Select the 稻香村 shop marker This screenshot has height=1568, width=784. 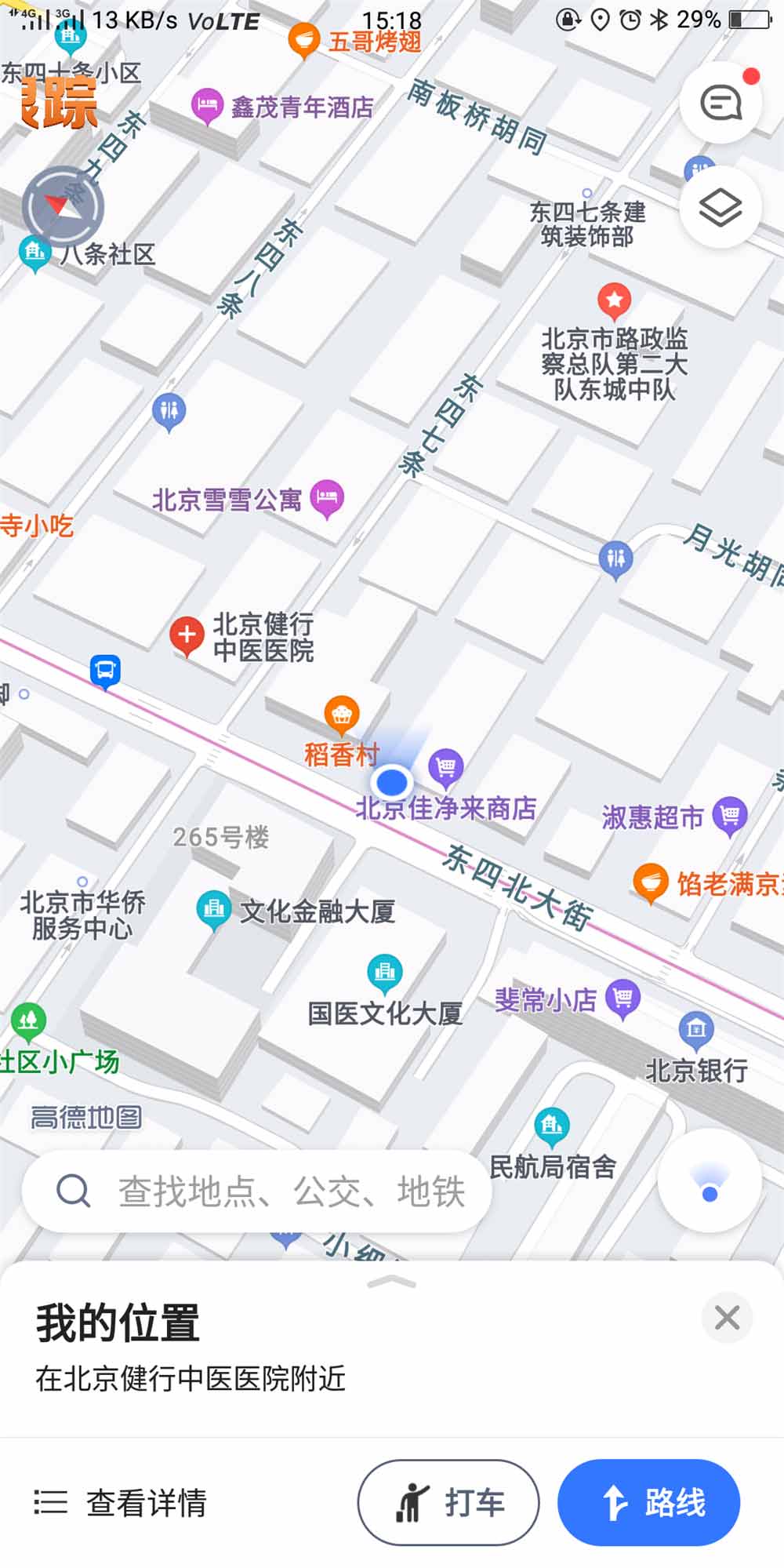click(342, 714)
